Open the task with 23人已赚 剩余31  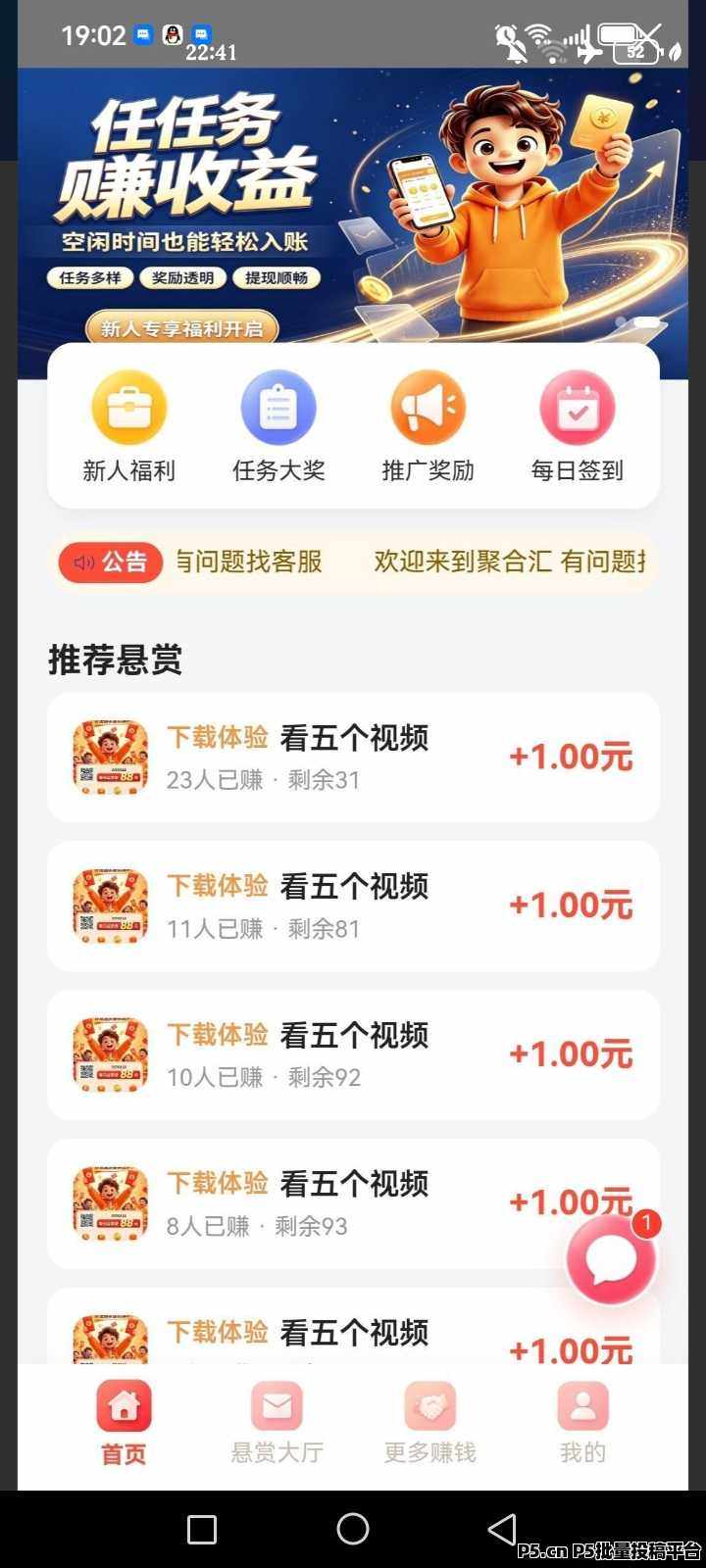click(353, 757)
